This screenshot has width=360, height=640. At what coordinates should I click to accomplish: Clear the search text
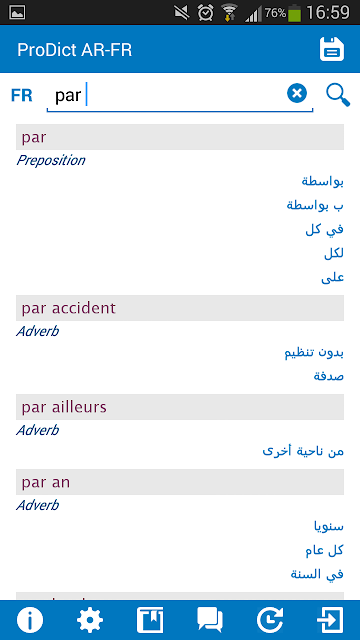(297, 93)
